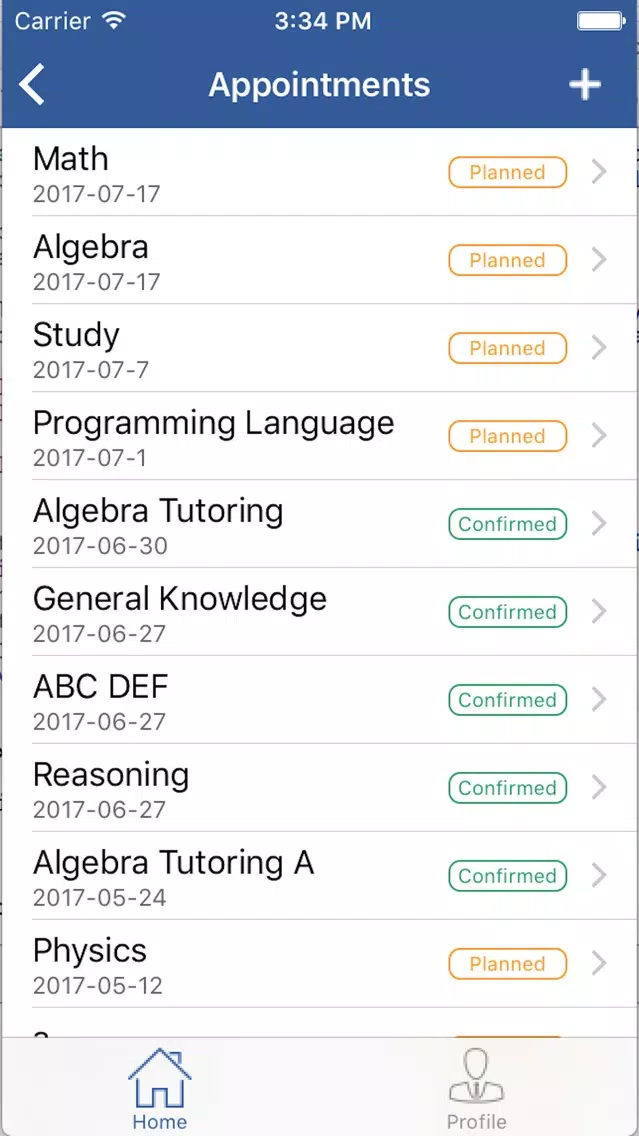Open the Algebra appointment dated 2017-07-17
Viewport: 639px width, 1136px height.
pos(320,259)
